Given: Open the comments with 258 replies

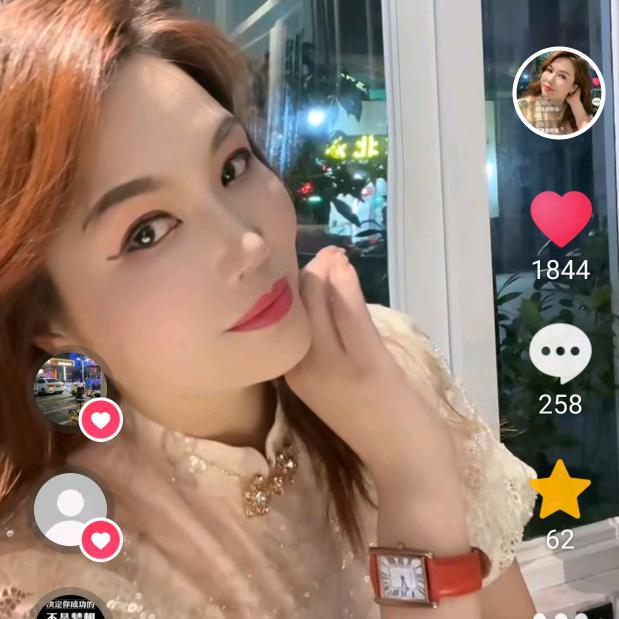Looking at the screenshot, I should [x=560, y=354].
